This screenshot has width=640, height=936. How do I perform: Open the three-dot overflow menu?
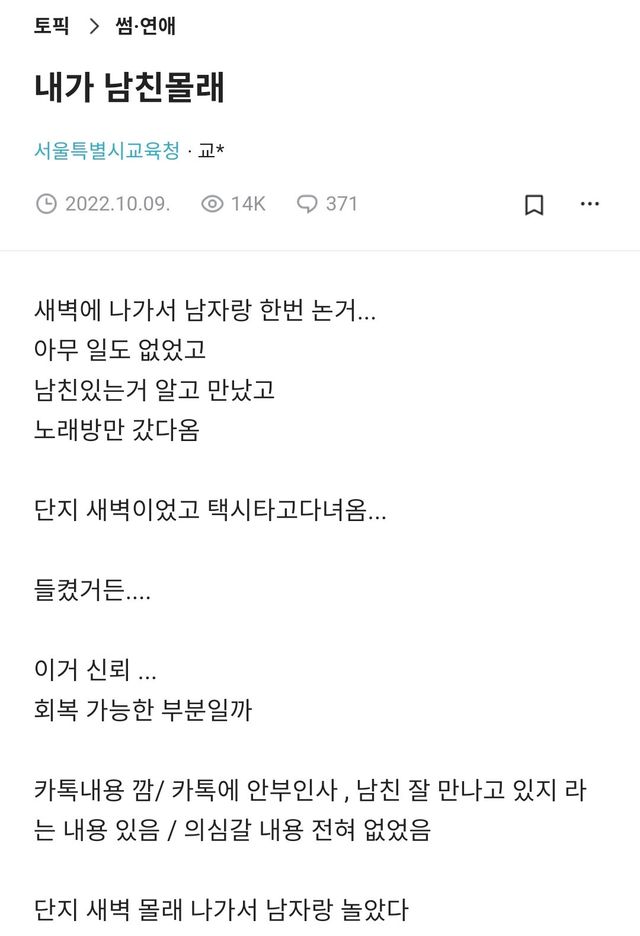click(x=590, y=204)
